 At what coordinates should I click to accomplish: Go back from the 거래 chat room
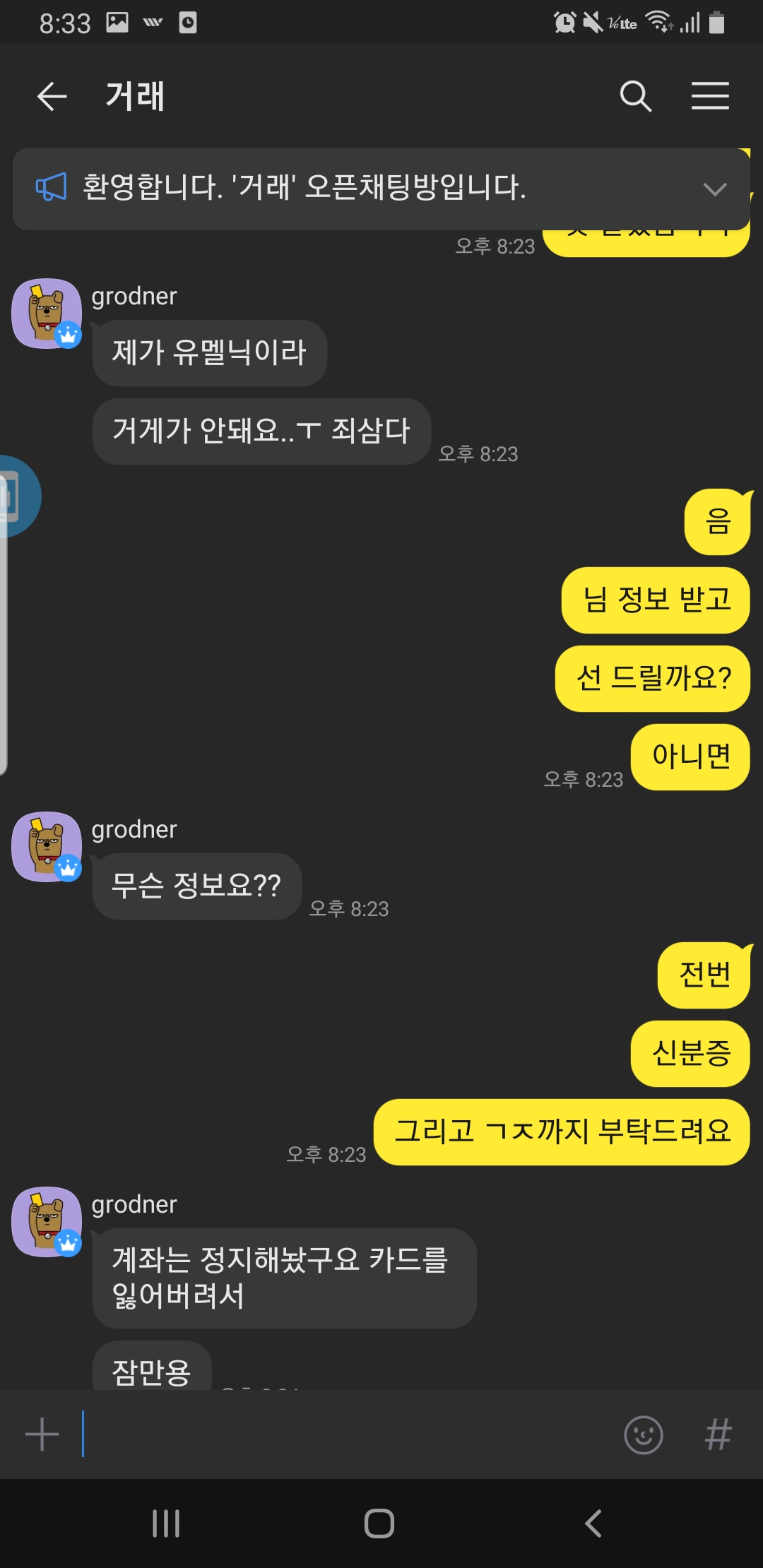(52, 96)
